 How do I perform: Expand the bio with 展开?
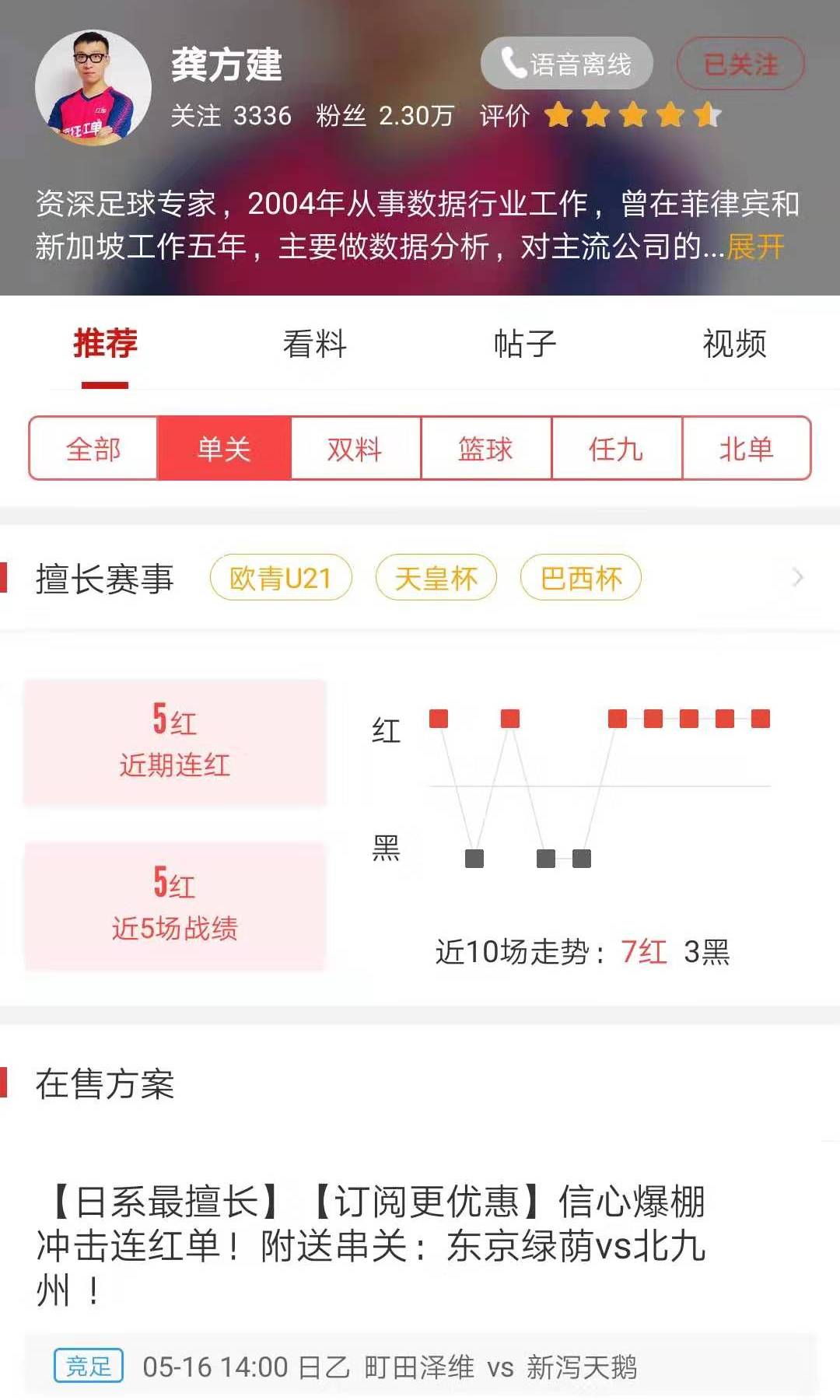(755, 247)
